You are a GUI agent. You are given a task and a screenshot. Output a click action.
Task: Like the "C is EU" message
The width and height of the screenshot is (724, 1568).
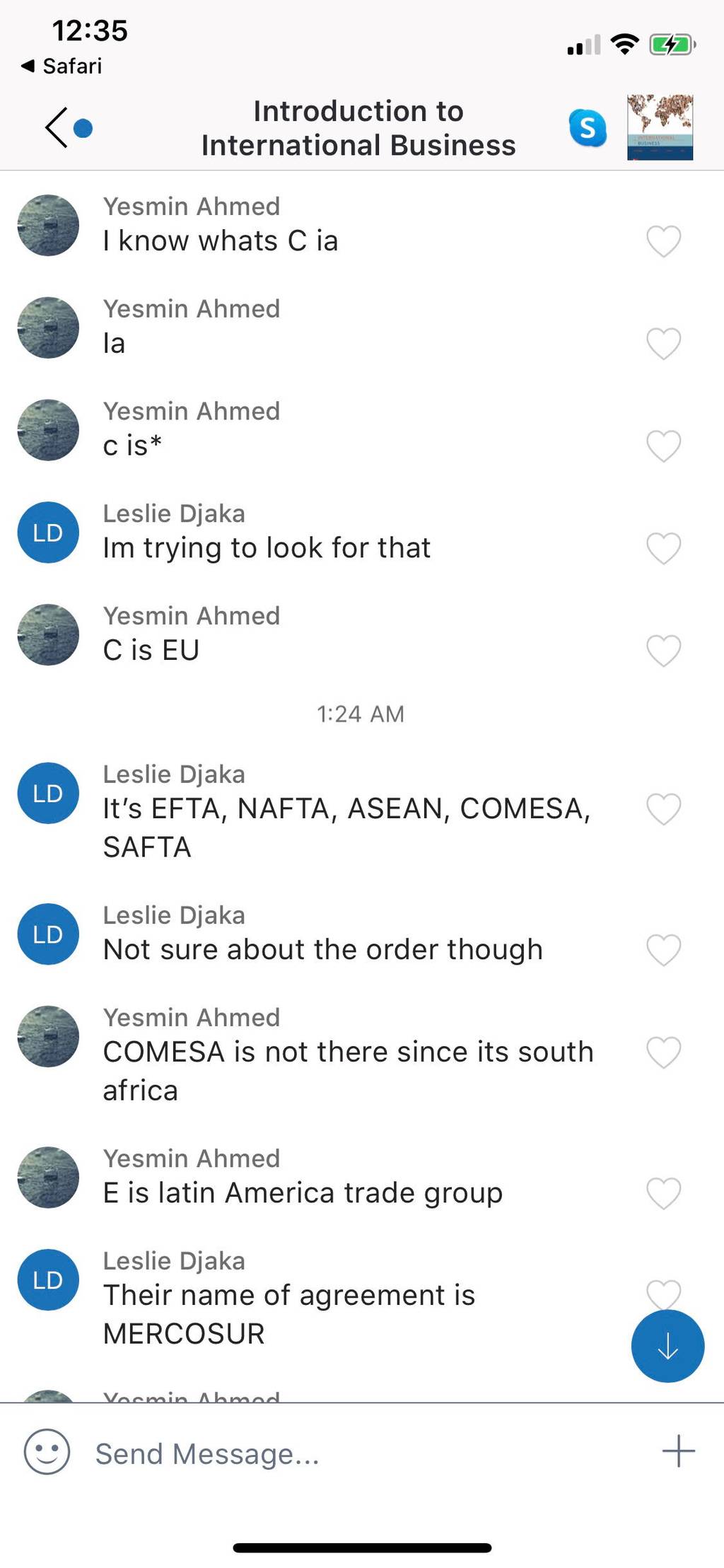pos(664,651)
